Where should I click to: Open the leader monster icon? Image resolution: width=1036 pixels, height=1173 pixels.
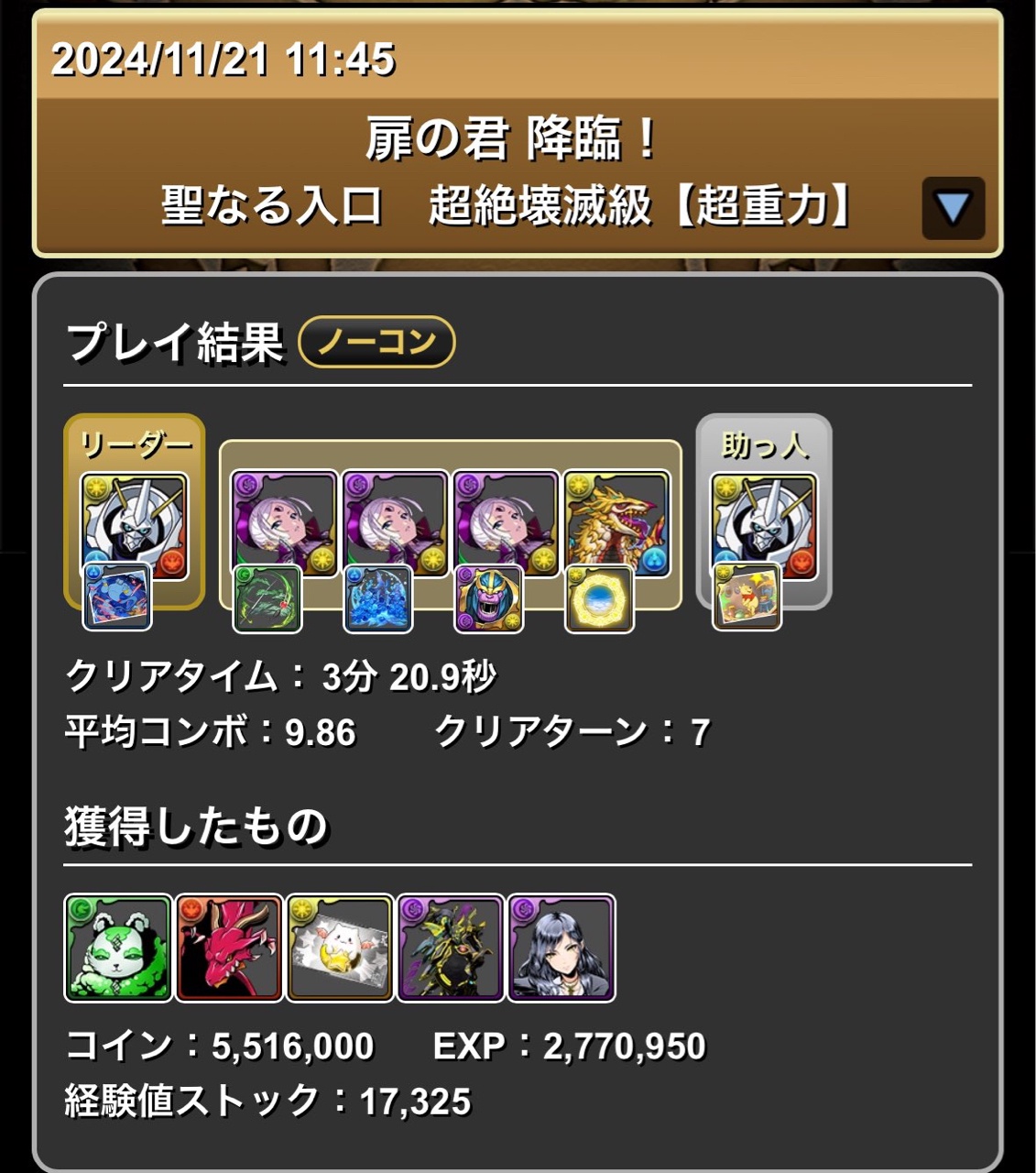(x=134, y=524)
